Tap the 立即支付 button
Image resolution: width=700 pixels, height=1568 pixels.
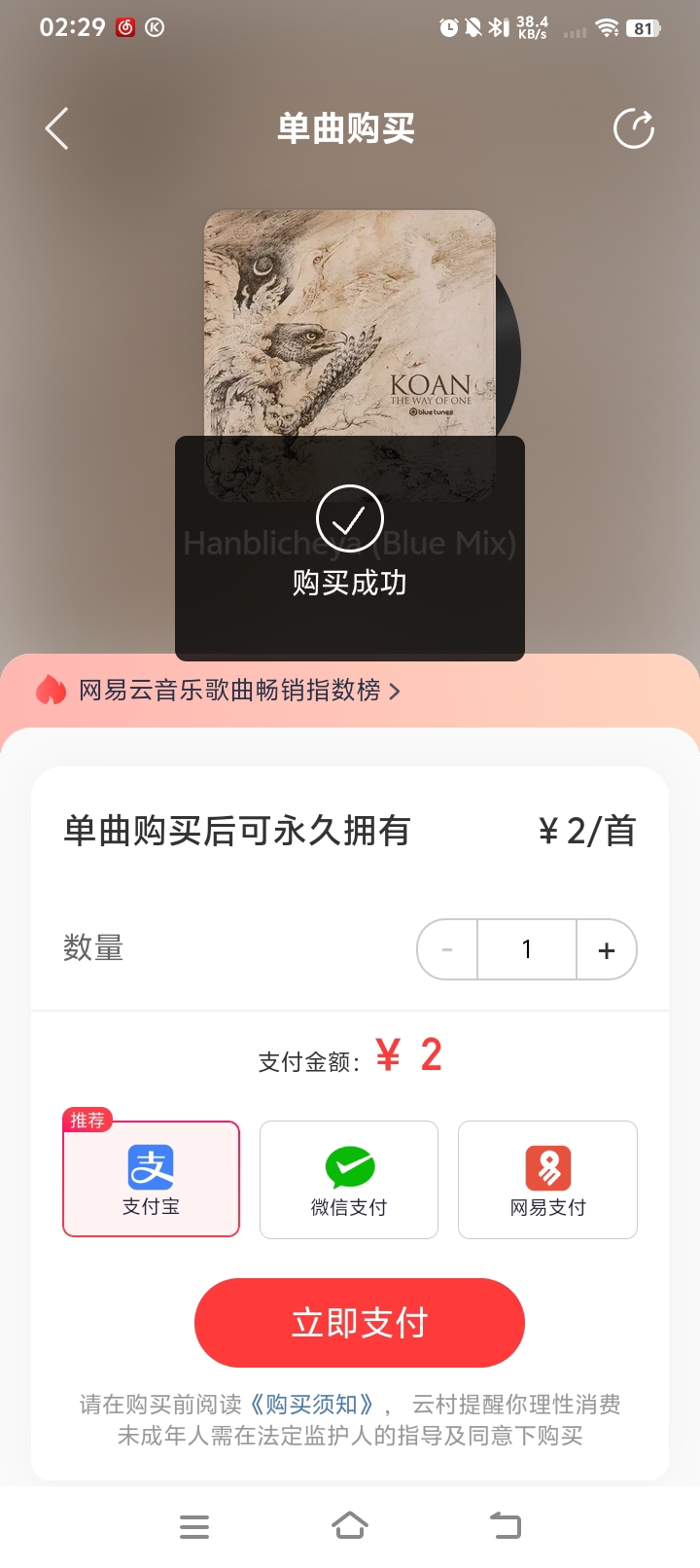(360, 1323)
